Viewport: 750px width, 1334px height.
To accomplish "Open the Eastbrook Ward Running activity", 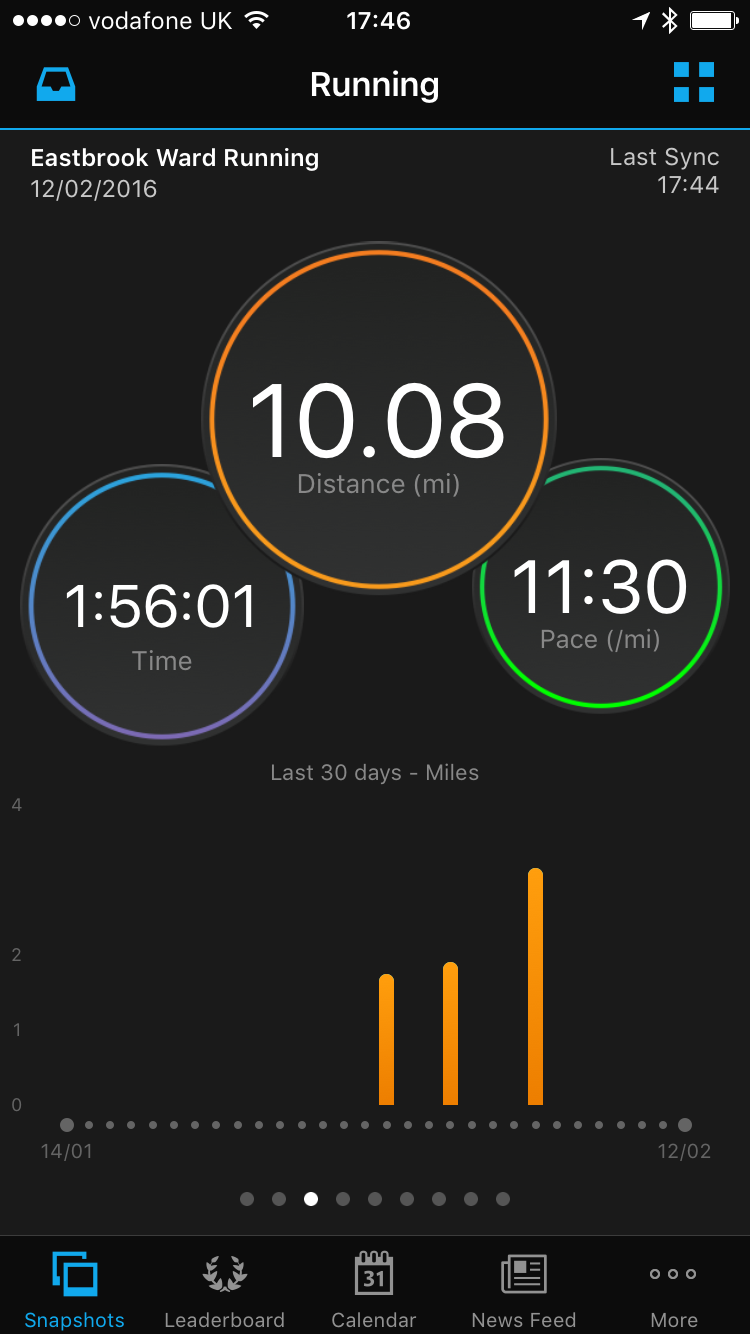I will (175, 158).
